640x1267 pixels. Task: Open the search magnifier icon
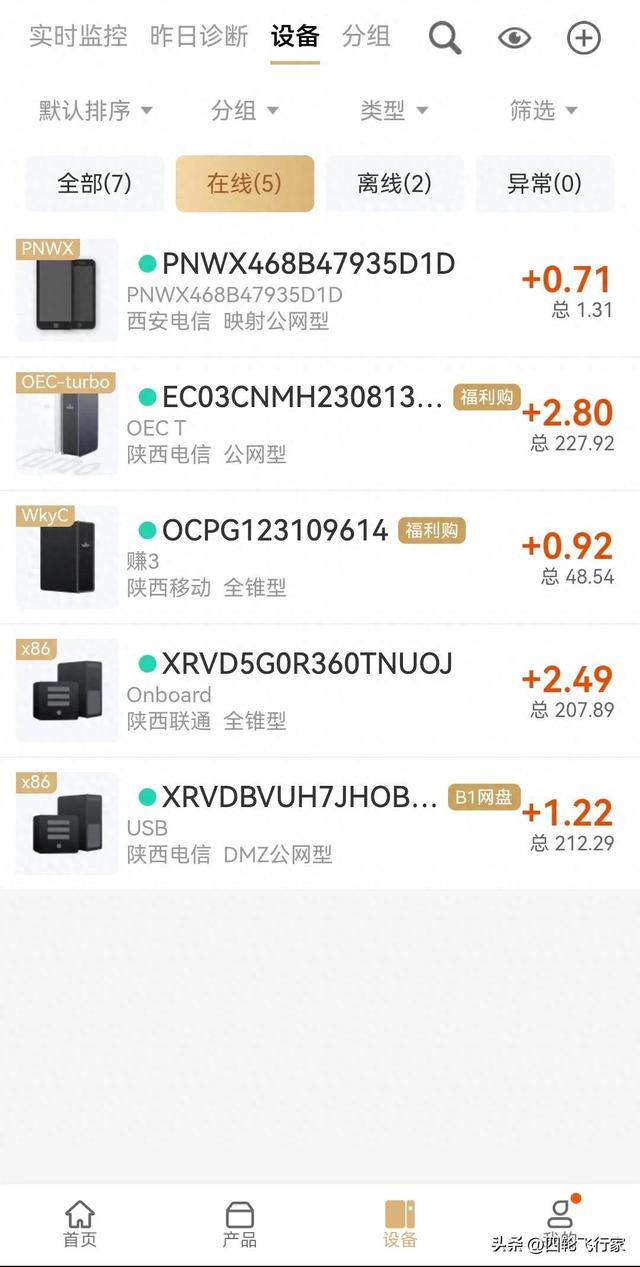pos(445,38)
